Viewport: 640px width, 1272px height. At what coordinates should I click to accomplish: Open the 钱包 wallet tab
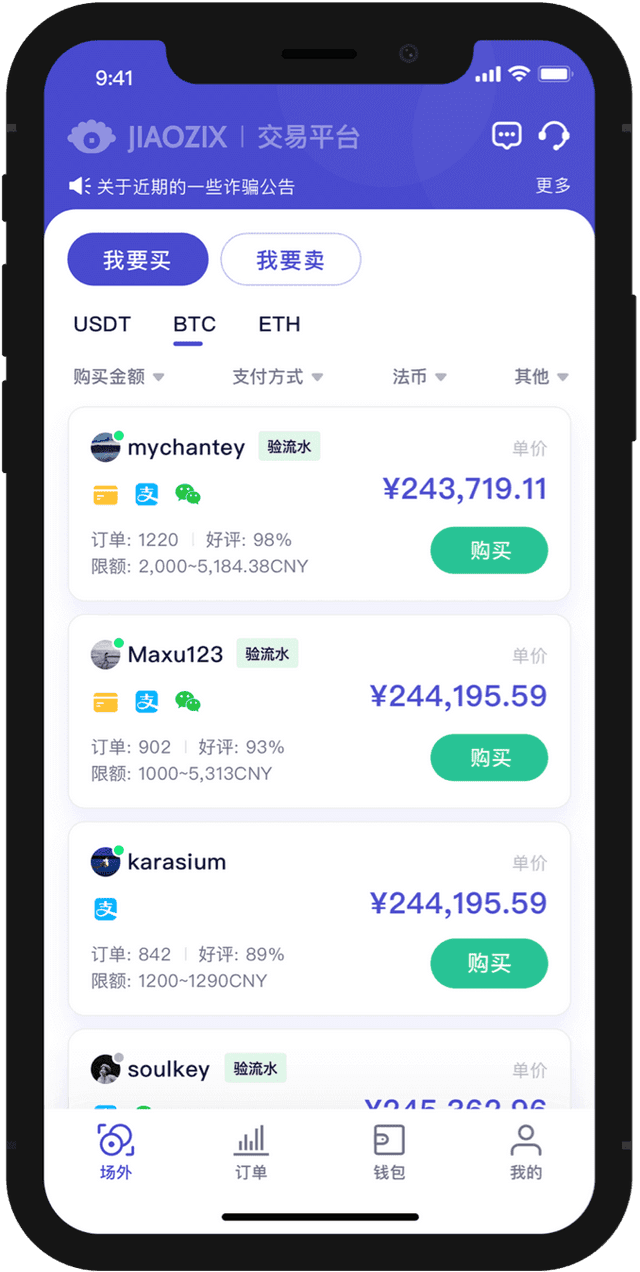pyautogui.click(x=389, y=1152)
